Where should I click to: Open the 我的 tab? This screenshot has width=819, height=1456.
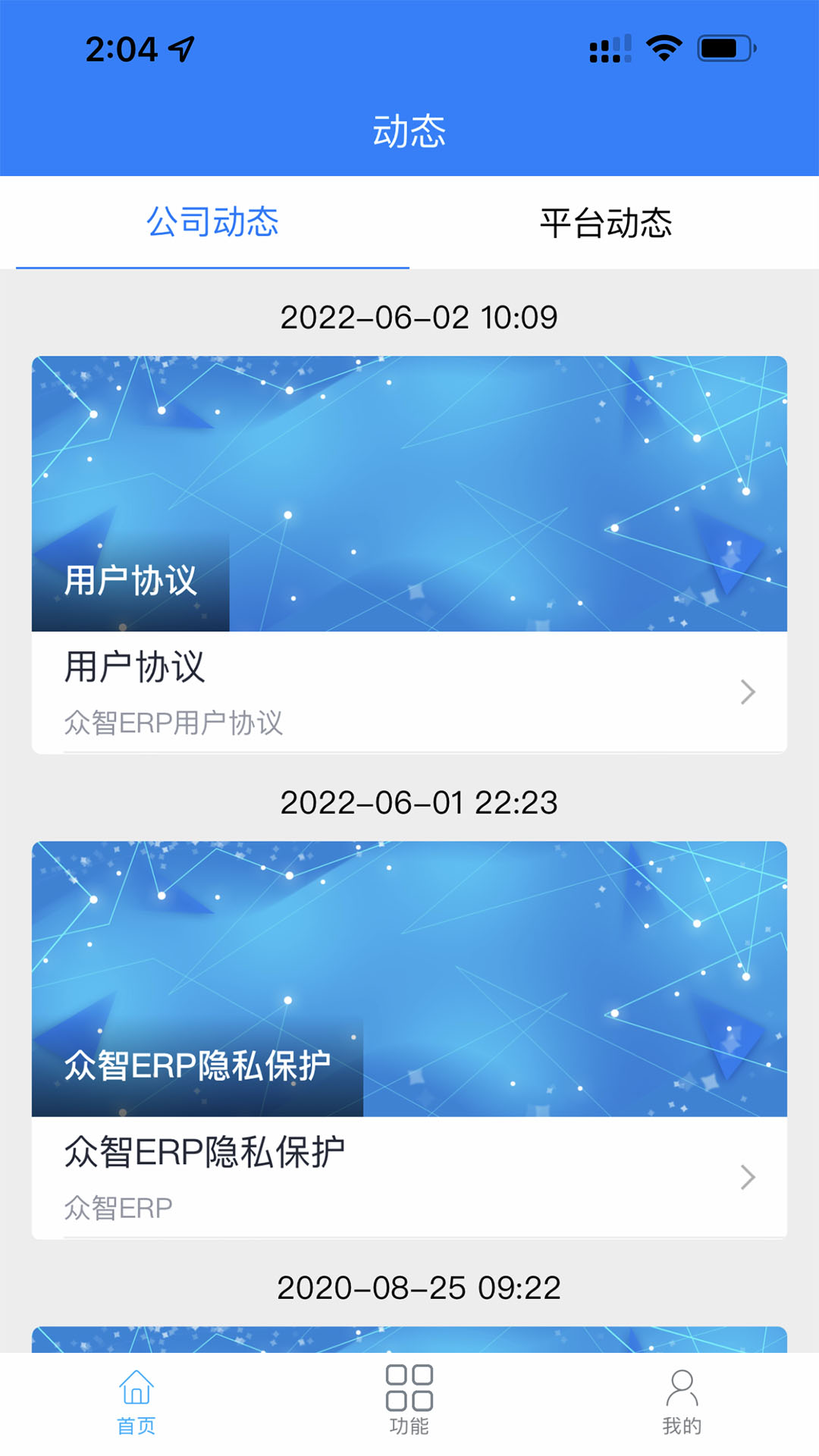pyautogui.click(x=682, y=1403)
